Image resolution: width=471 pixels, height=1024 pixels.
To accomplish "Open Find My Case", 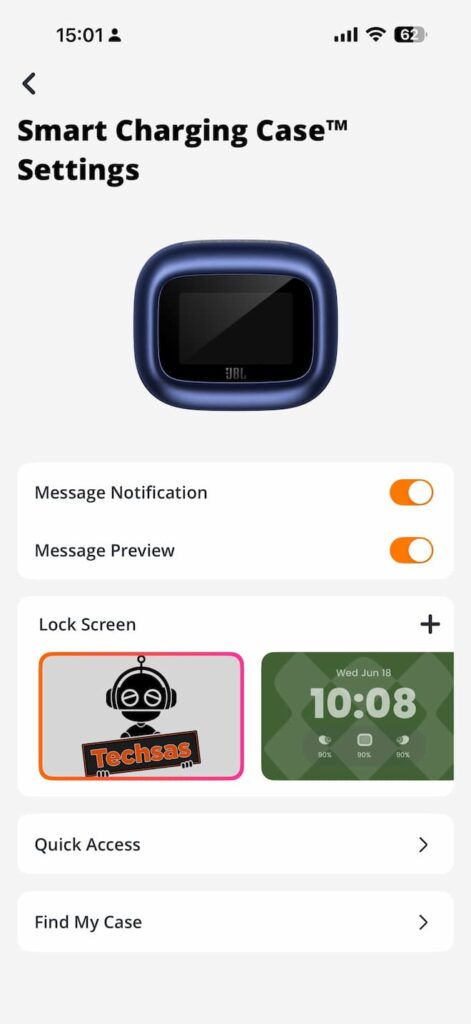I will pos(235,922).
